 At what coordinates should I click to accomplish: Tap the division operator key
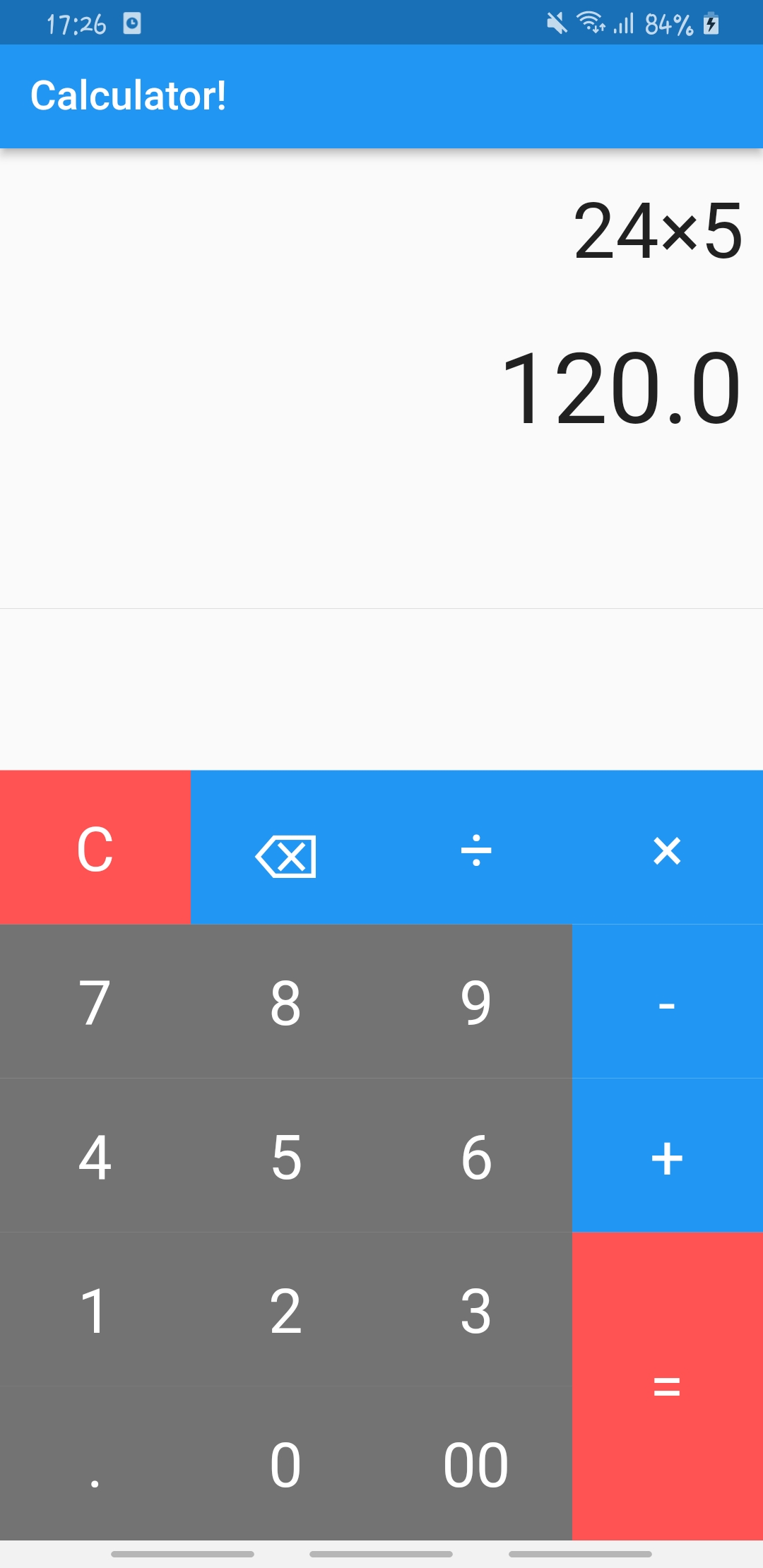477,851
